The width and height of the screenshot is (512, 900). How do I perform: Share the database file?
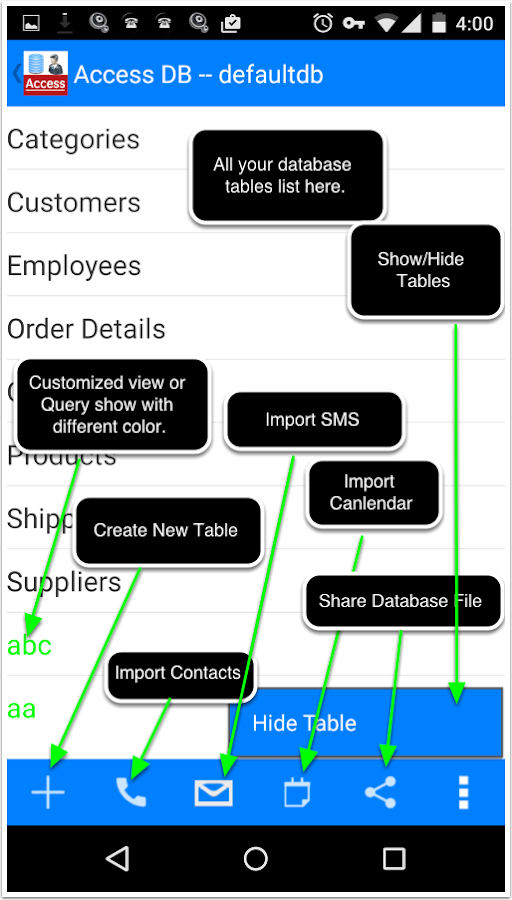pyautogui.click(x=381, y=793)
